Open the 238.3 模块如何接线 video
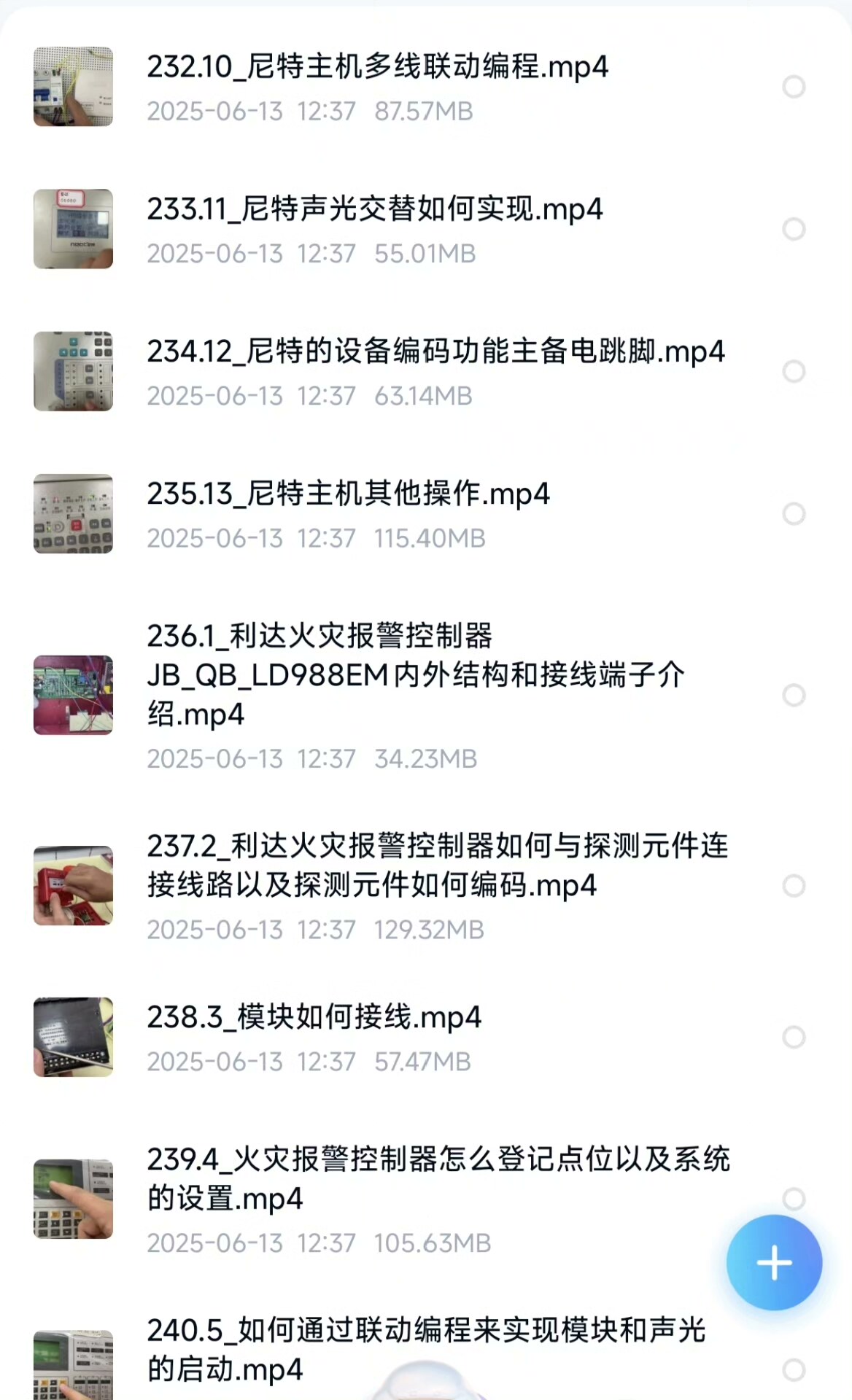Image resolution: width=852 pixels, height=1400 pixels. click(314, 1017)
